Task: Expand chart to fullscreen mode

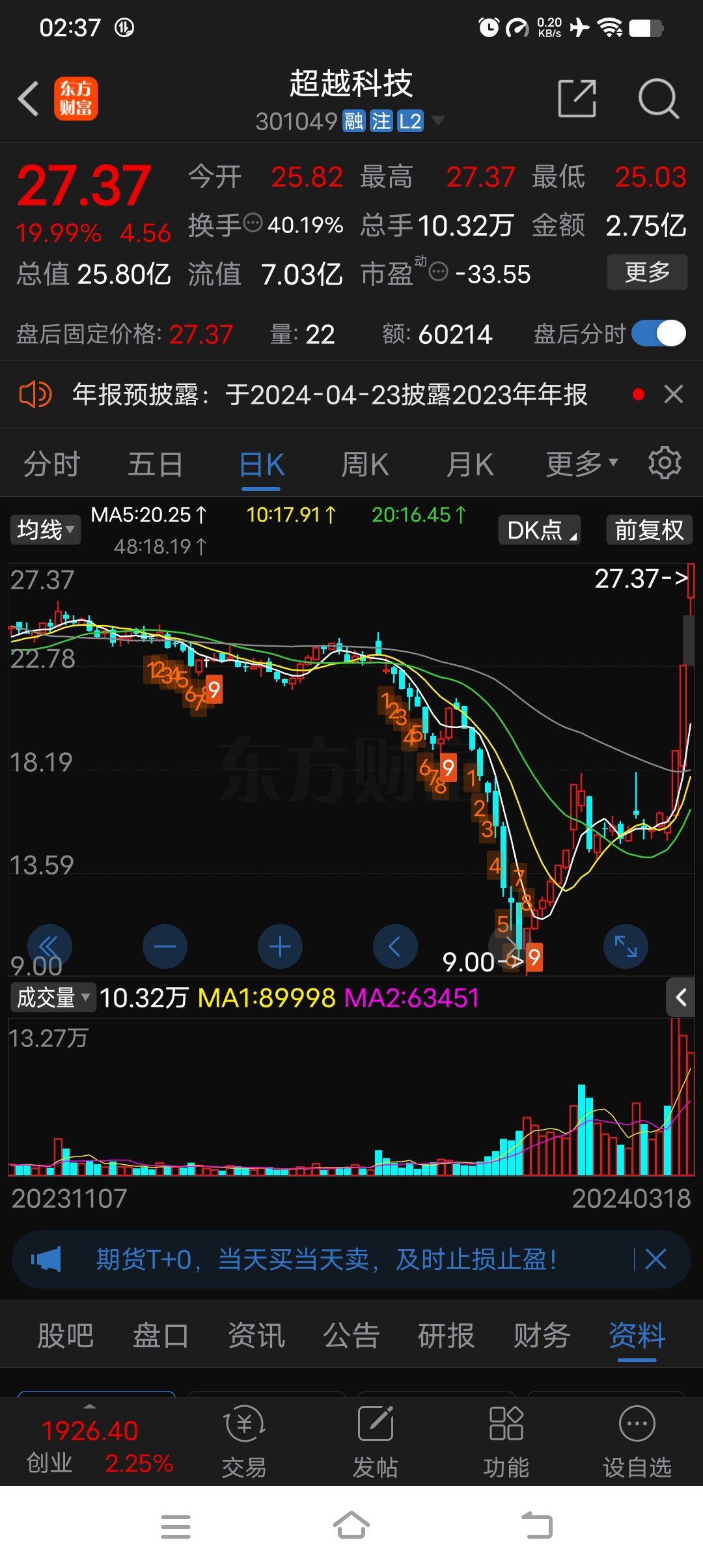Action: pyautogui.click(x=625, y=947)
